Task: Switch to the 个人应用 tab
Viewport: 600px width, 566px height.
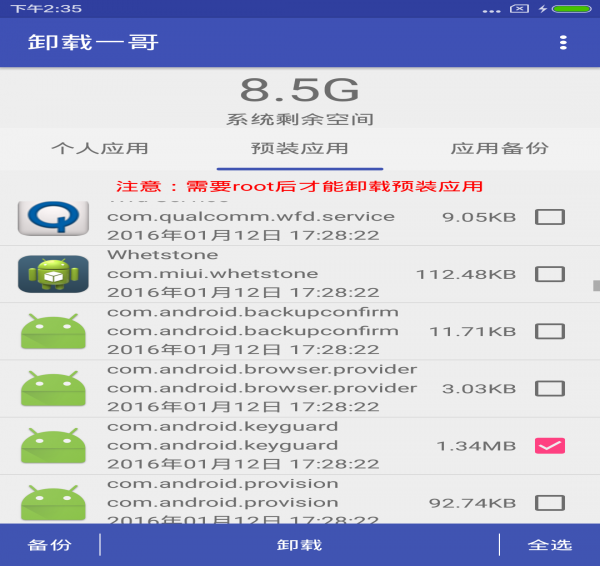Action: 100,149
